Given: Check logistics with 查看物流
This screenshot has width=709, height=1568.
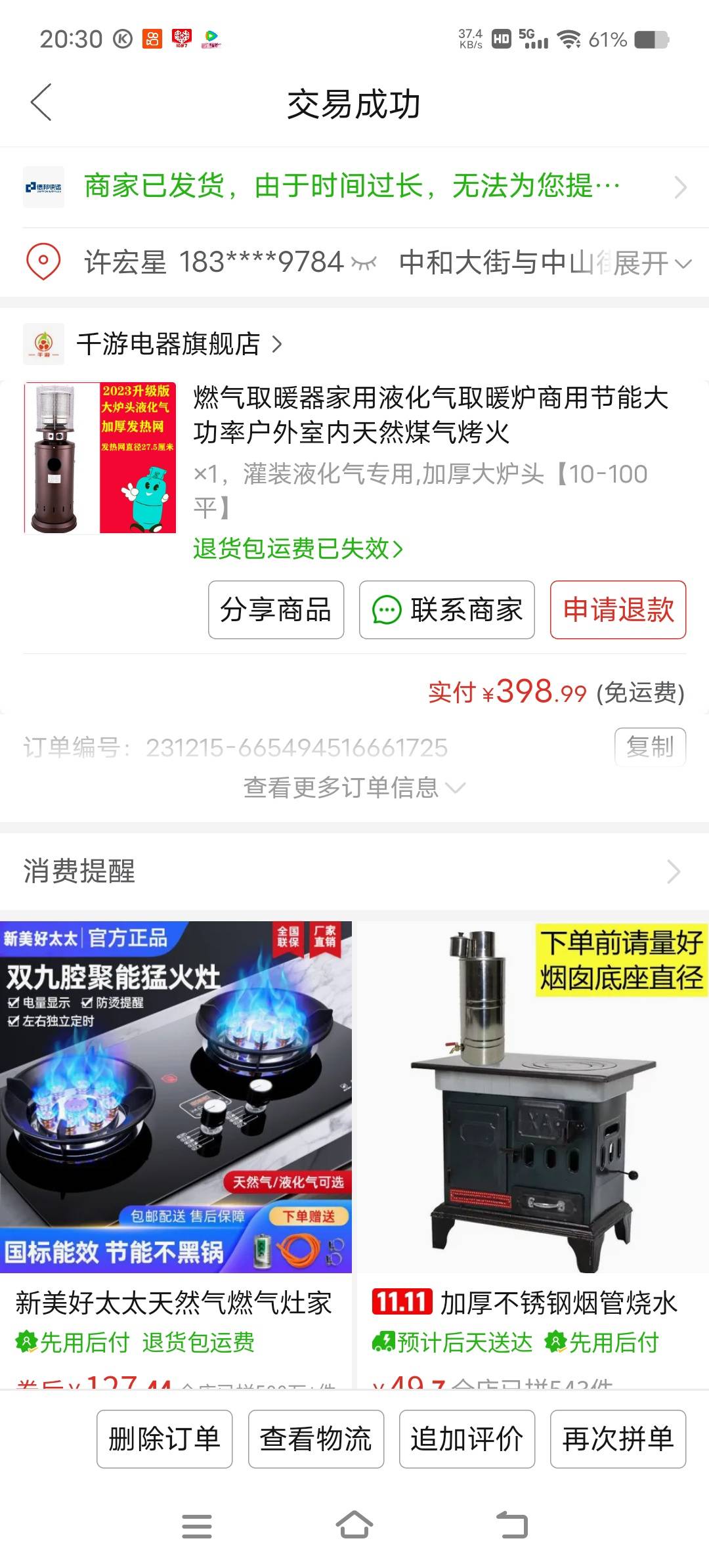Looking at the screenshot, I should click(x=316, y=1439).
